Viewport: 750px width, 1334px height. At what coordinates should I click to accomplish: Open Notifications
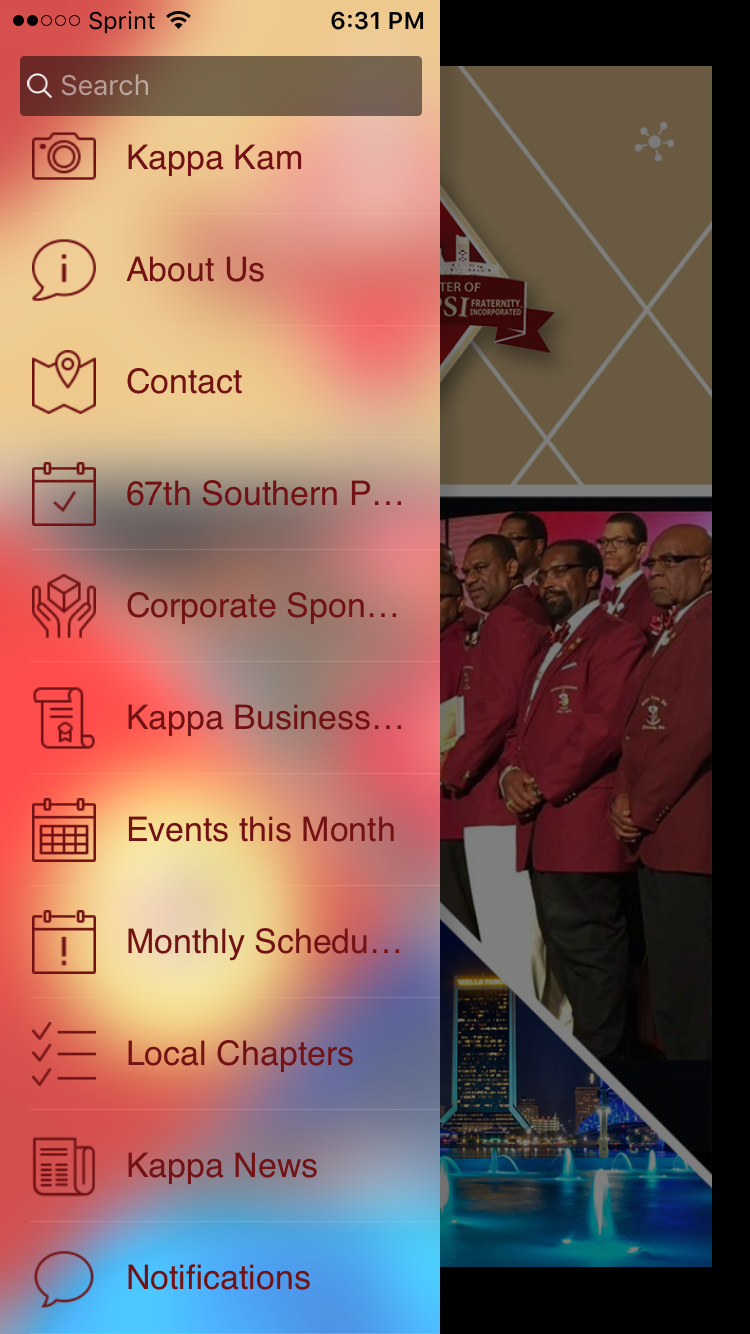click(218, 1278)
